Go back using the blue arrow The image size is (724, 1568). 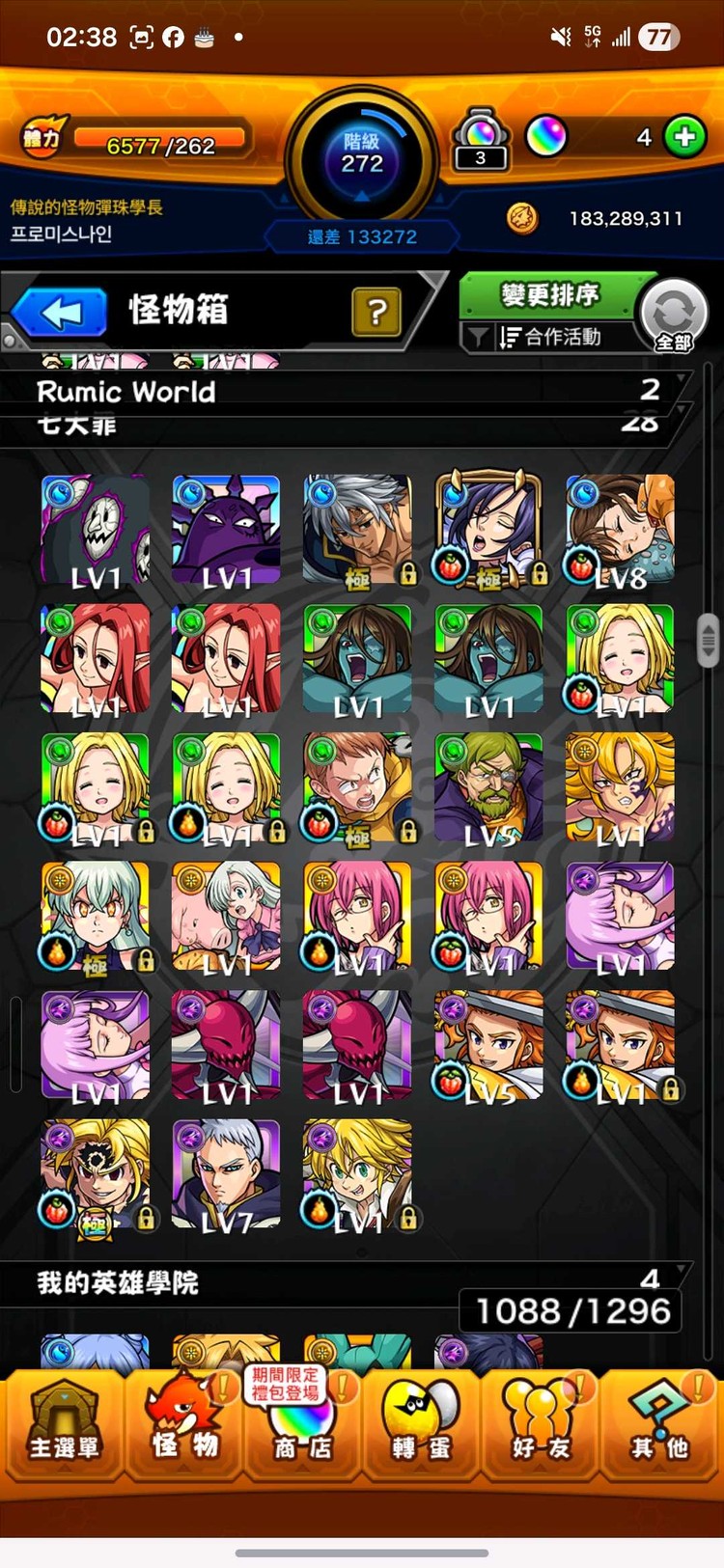(62, 314)
